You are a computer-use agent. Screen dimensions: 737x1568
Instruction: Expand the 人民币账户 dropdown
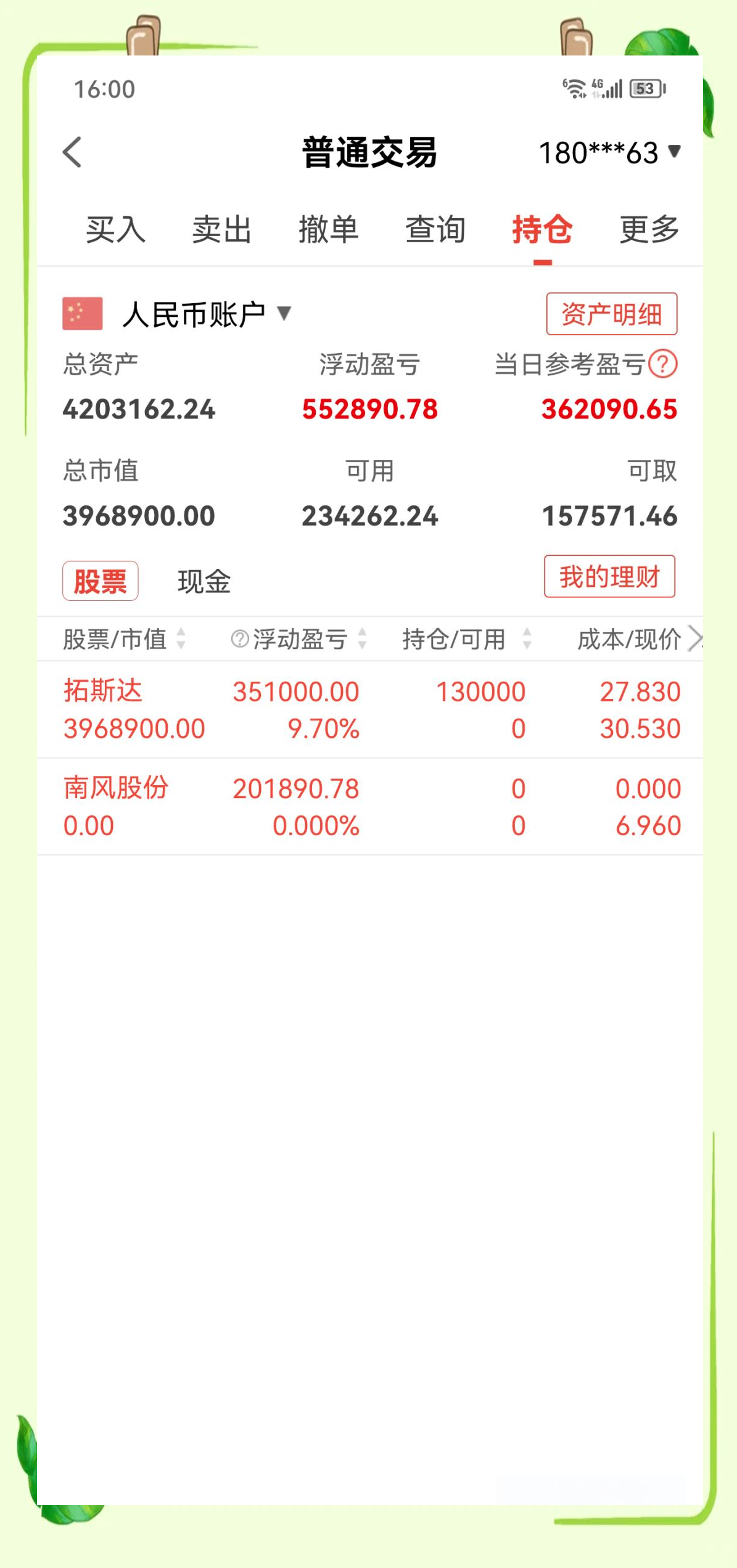pos(207,314)
